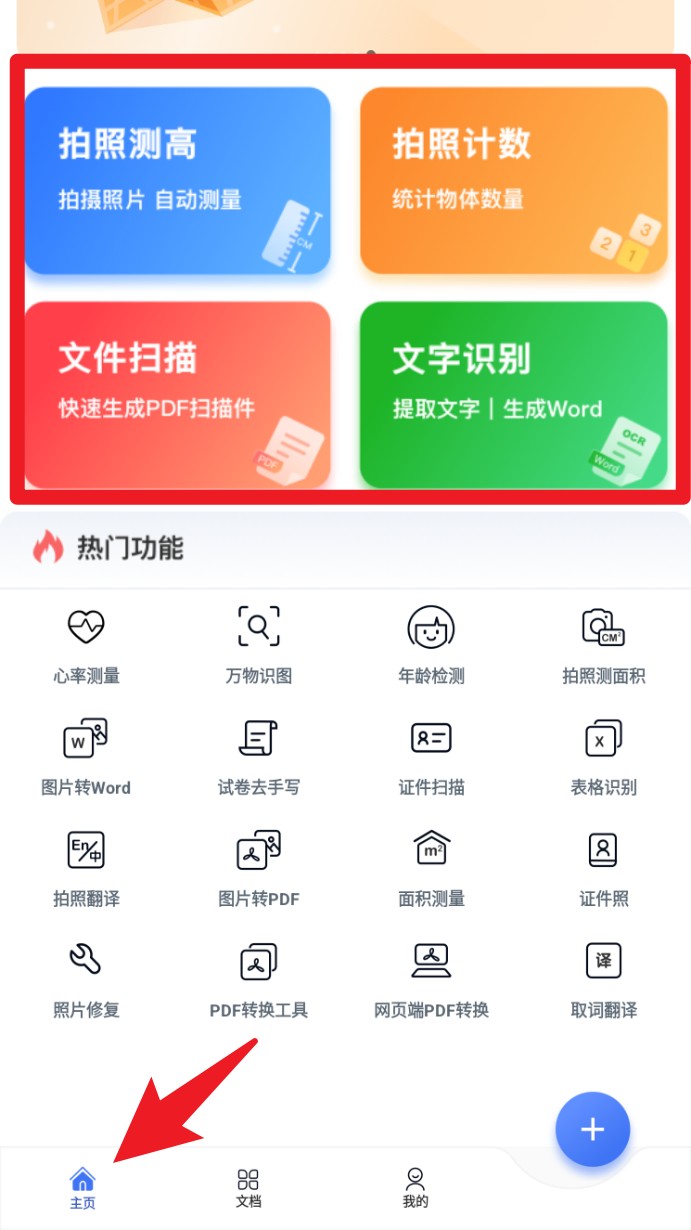Image resolution: width=691 pixels, height=1230 pixels.
Task: Launch 万物识图 tool
Action: (x=258, y=644)
